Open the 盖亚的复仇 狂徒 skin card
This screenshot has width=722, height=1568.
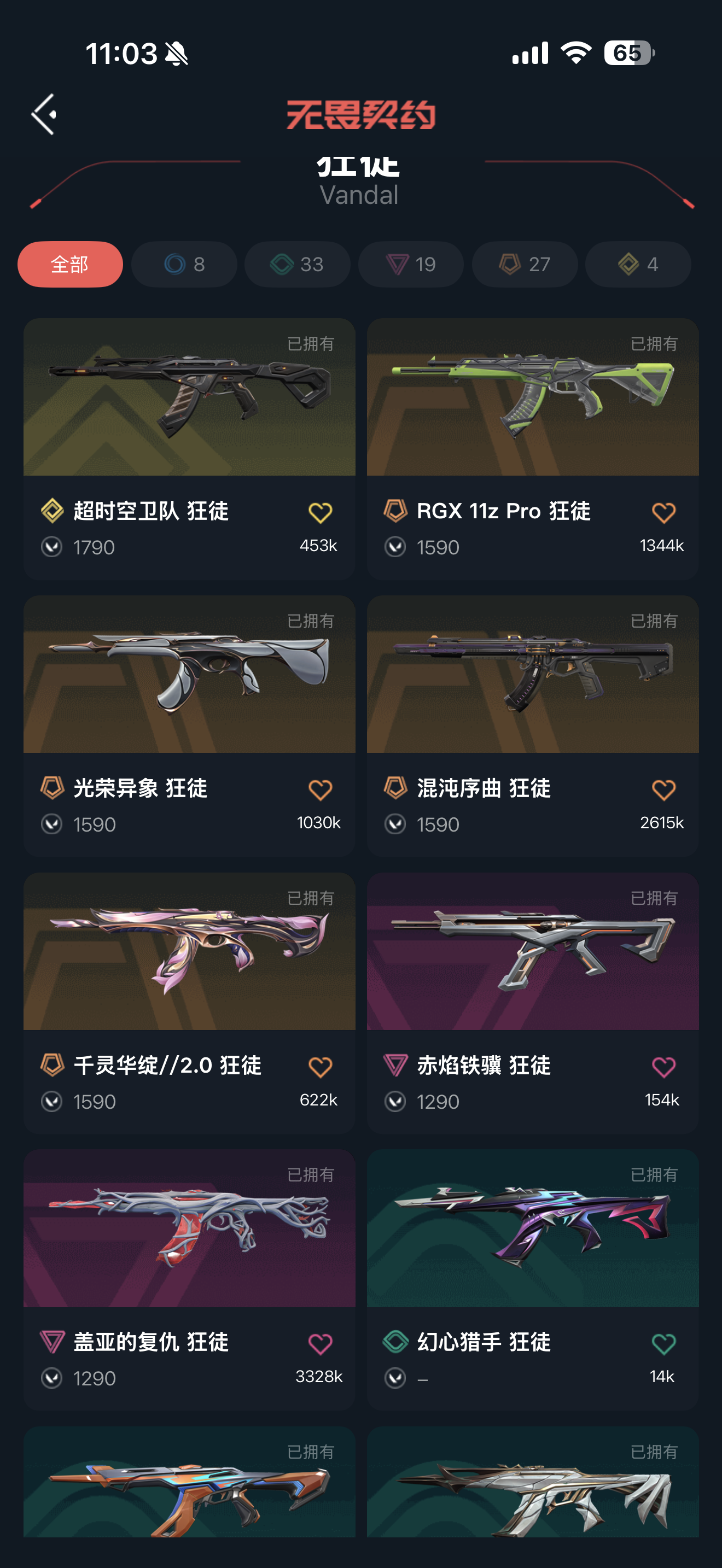189,1279
